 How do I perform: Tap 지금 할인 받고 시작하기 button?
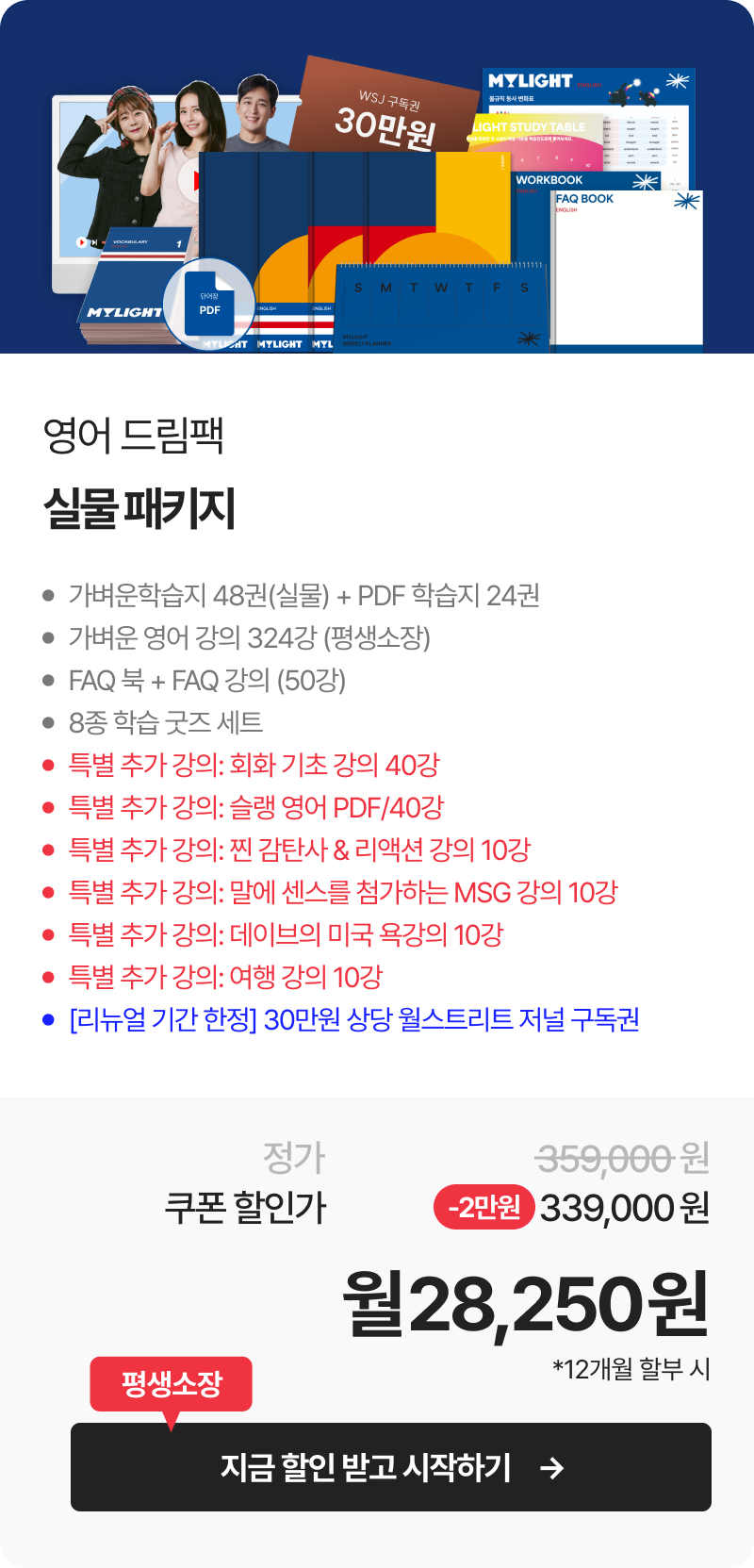[x=390, y=1467]
